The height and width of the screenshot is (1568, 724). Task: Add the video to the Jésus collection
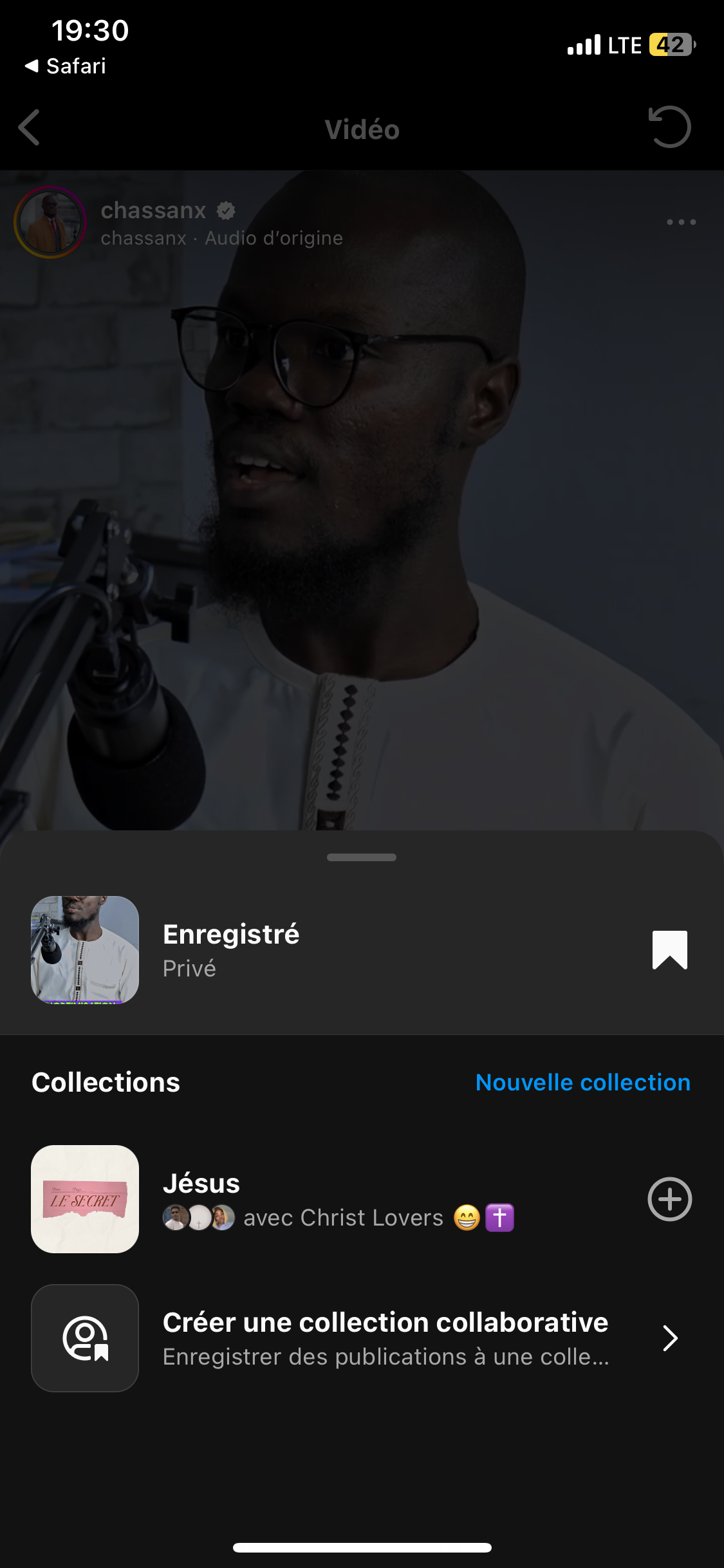[x=669, y=1199]
